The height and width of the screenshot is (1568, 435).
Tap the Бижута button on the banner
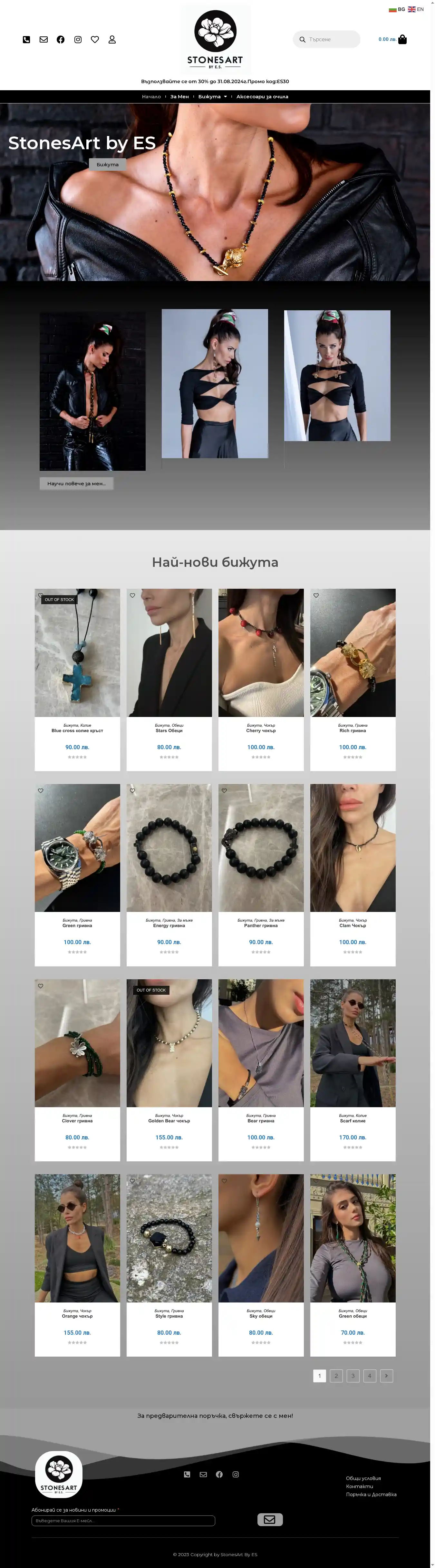click(108, 164)
